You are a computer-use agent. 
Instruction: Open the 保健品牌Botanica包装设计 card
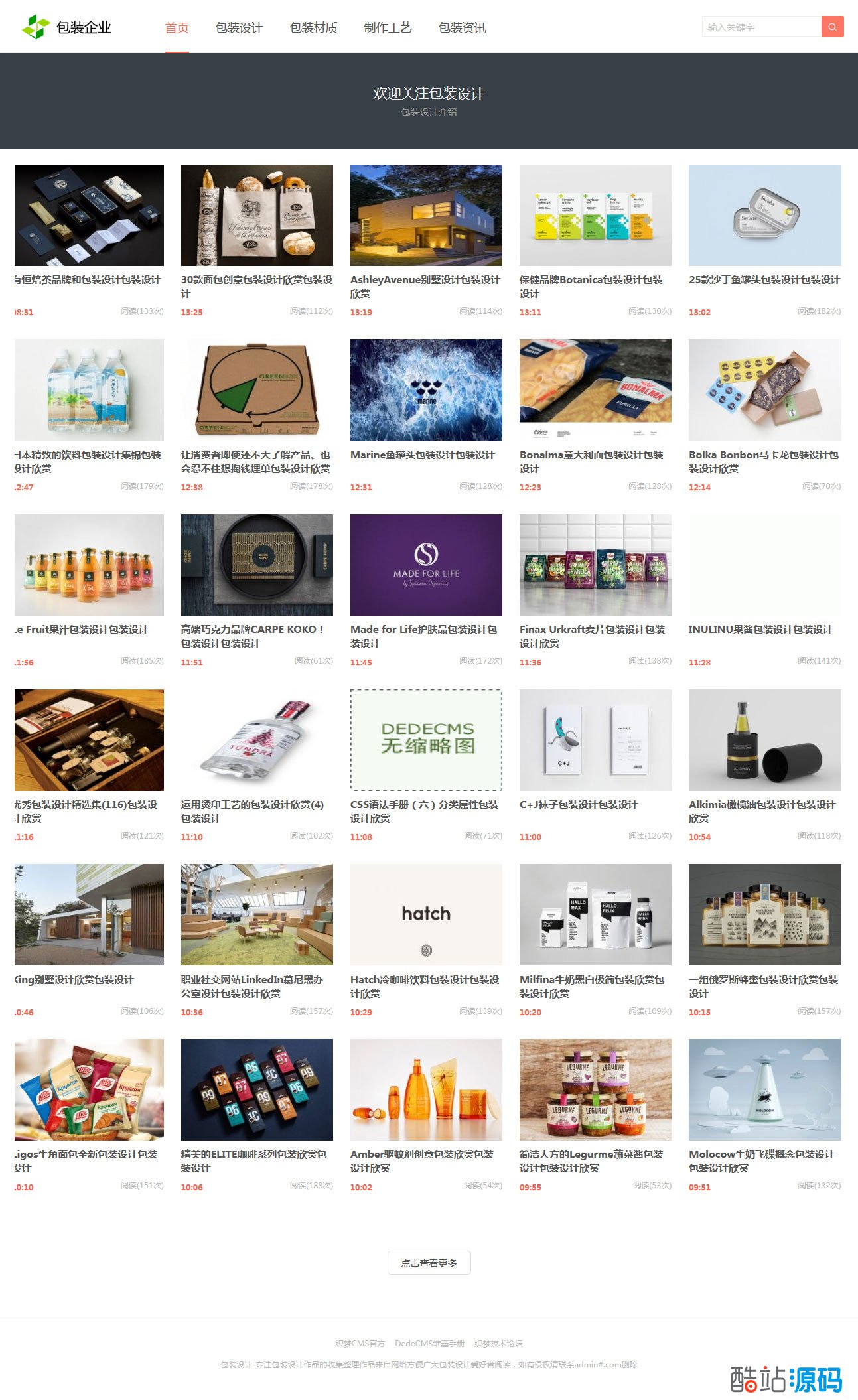pos(595,215)
